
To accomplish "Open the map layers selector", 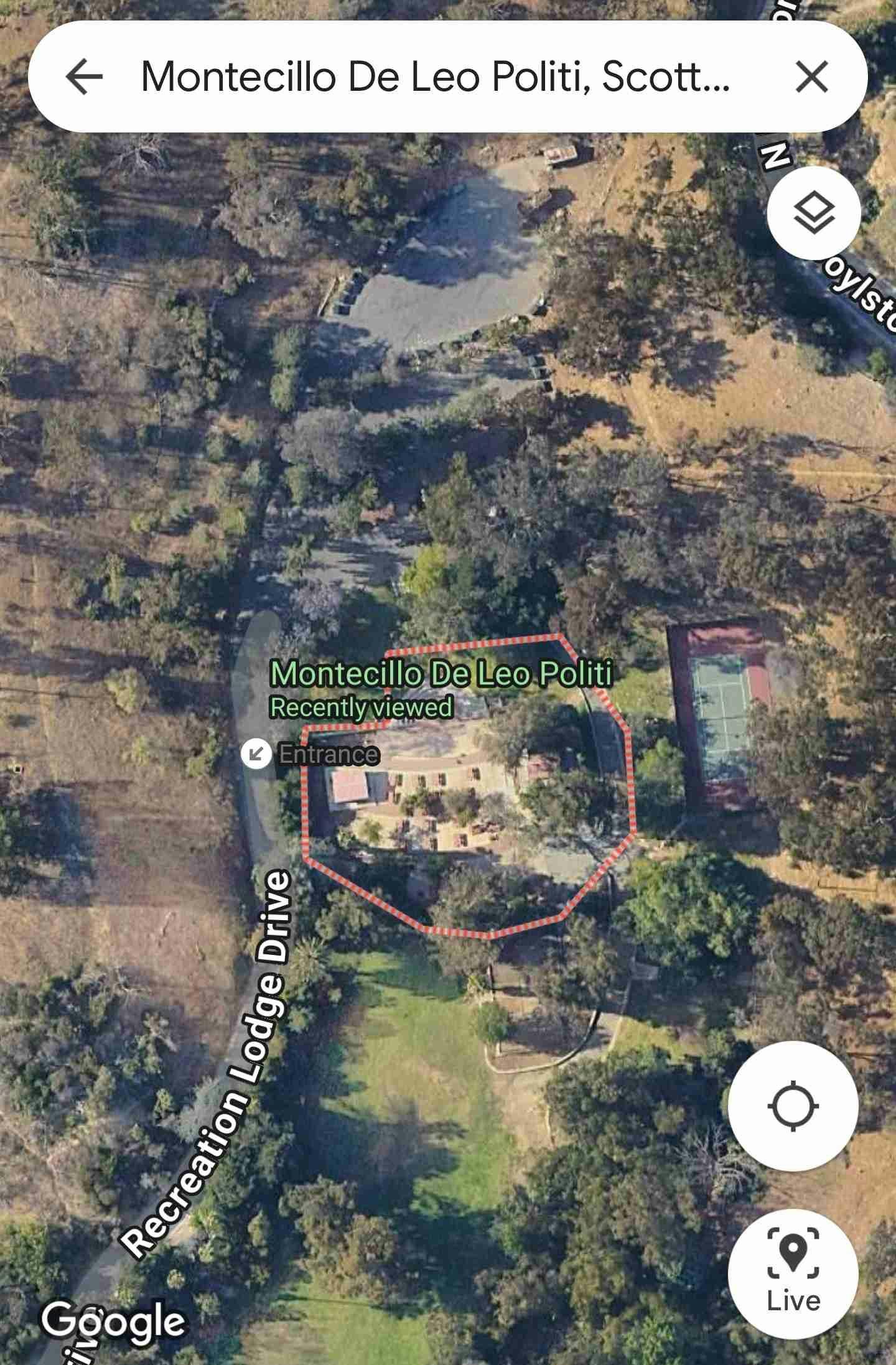I will tap(814, 213).
